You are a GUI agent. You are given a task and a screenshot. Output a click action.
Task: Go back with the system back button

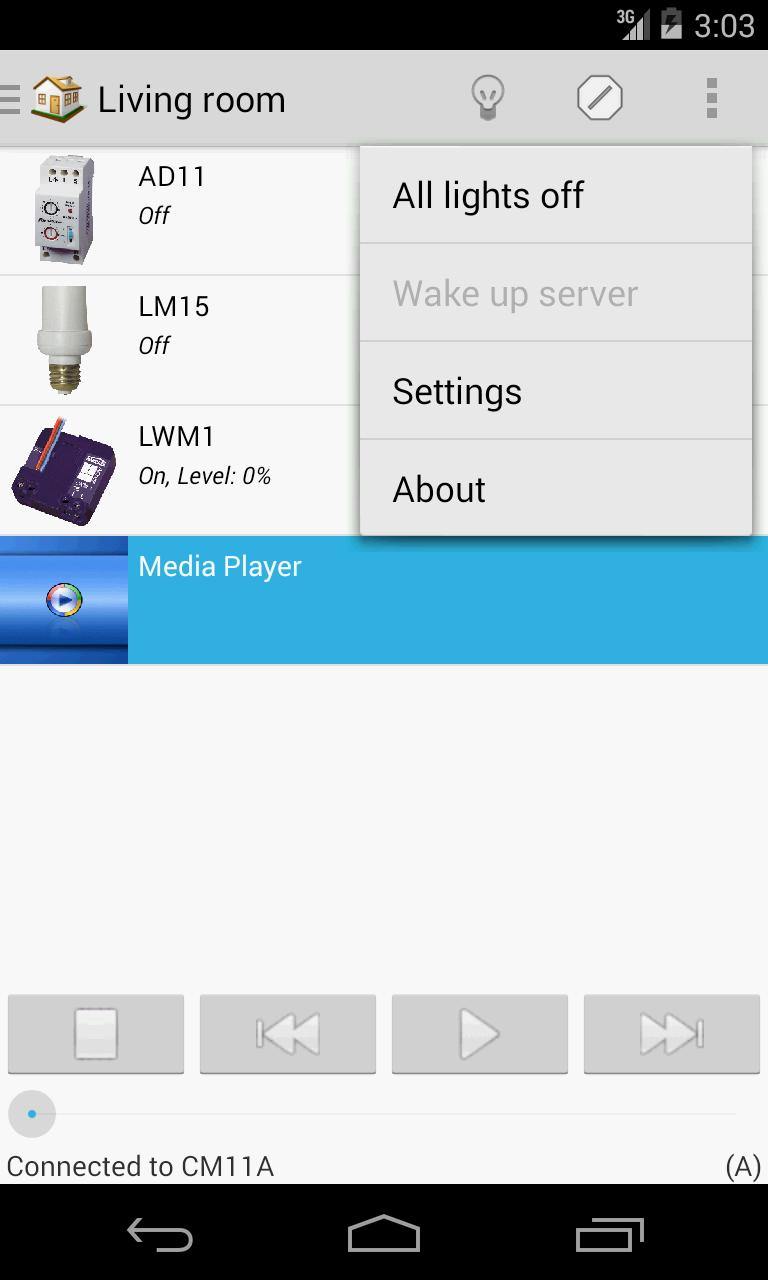tap(160, 1236)
